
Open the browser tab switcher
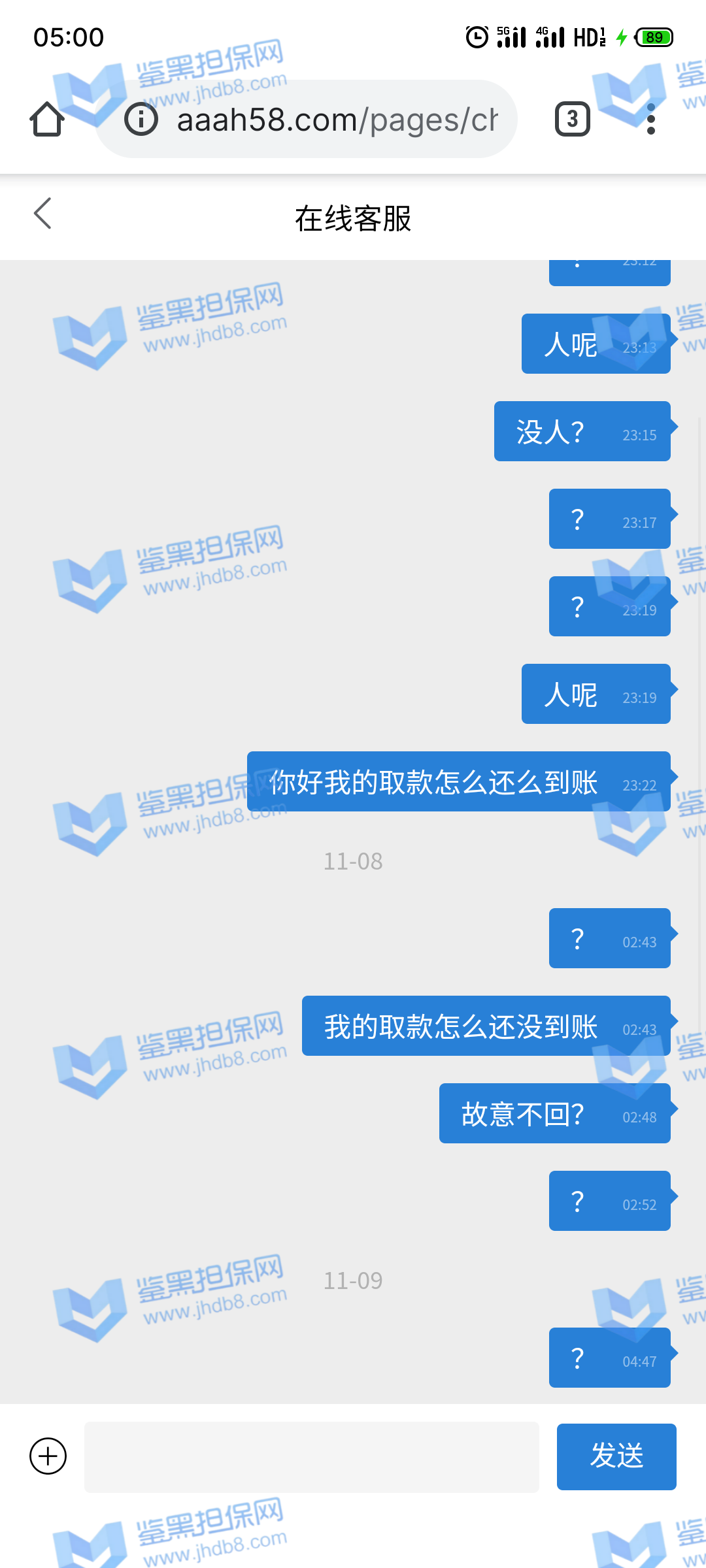click(572, 120)
